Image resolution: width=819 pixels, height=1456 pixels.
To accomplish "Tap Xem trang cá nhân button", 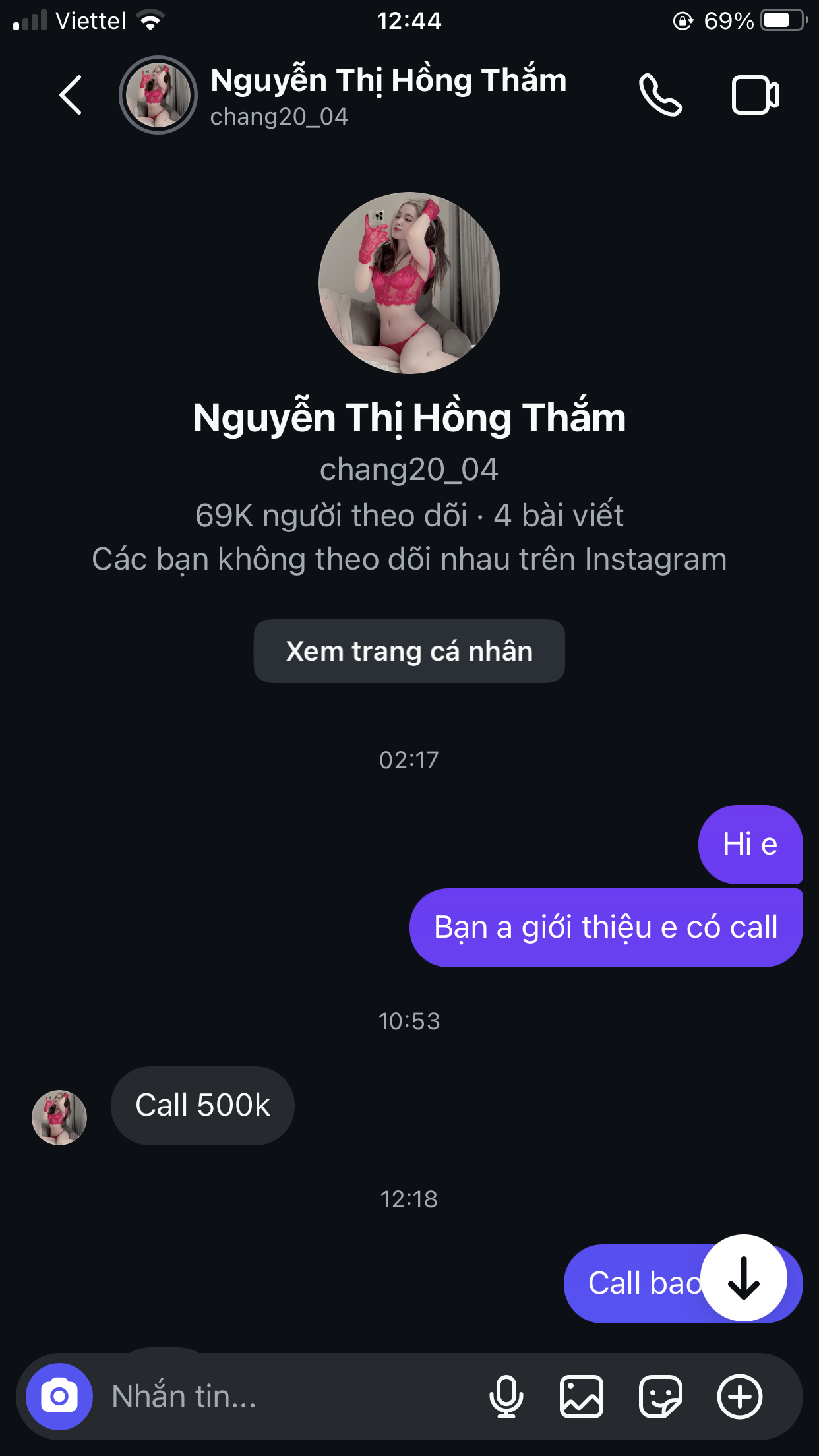I will [409, 651].
